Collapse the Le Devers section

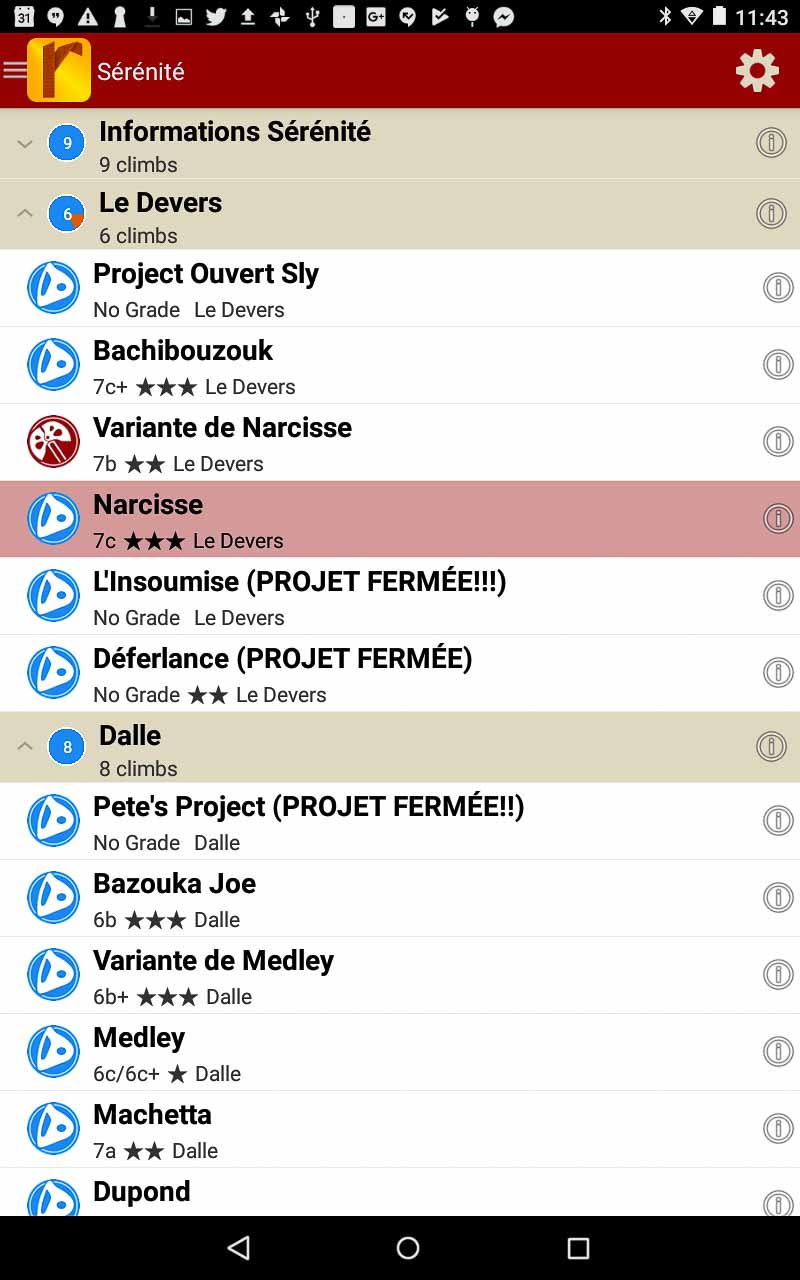(x=25, y=214)
